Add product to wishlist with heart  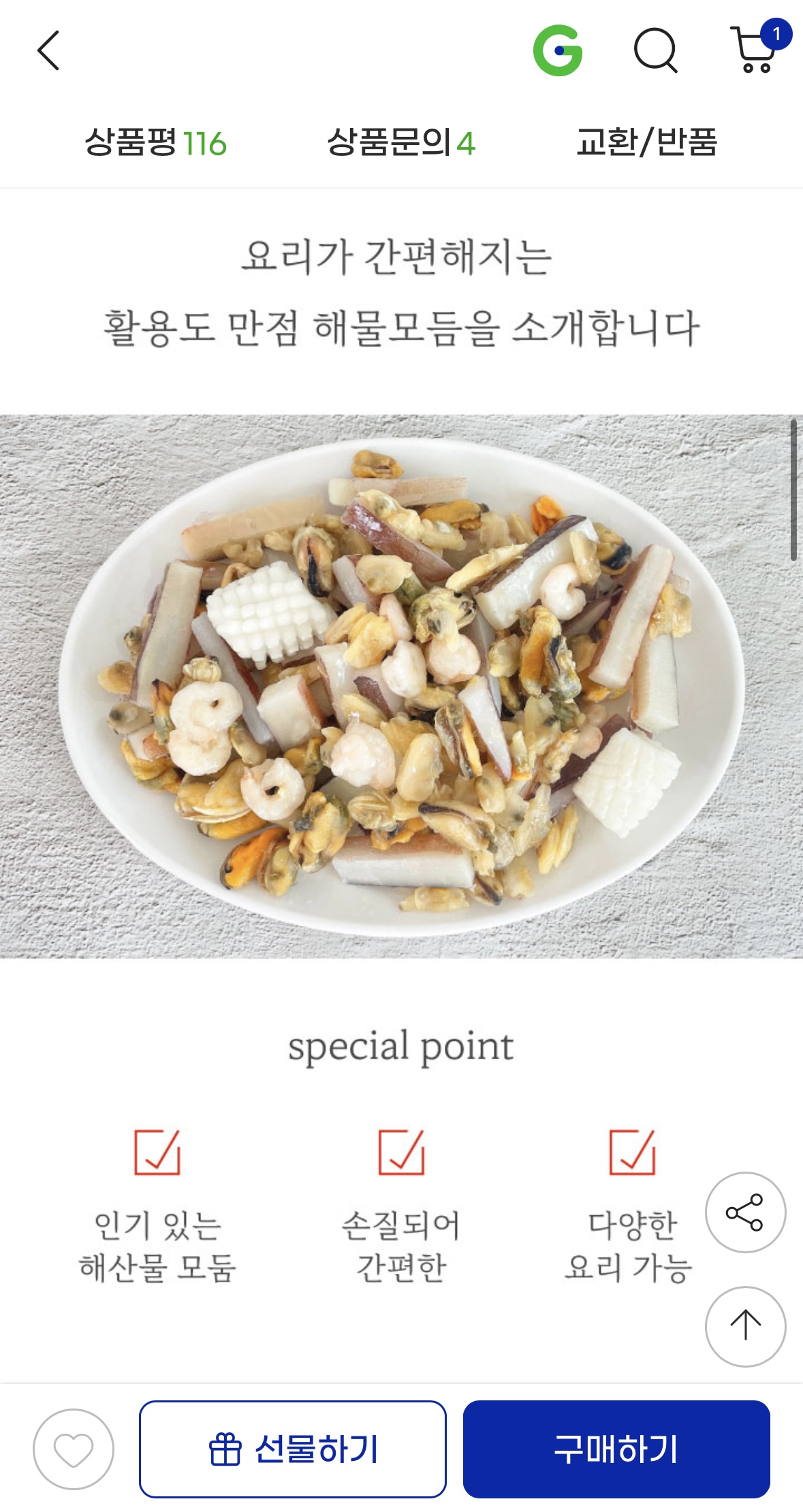[74, 1449]
